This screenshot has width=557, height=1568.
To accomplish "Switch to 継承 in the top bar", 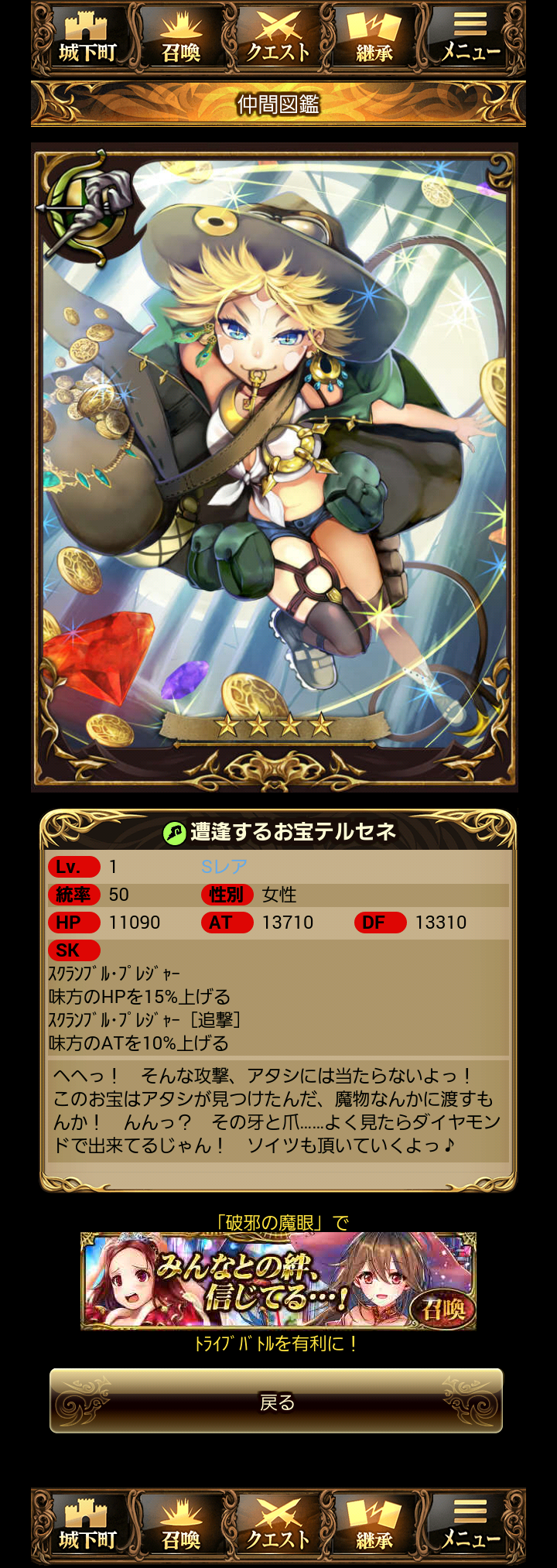I will point(374,39).
